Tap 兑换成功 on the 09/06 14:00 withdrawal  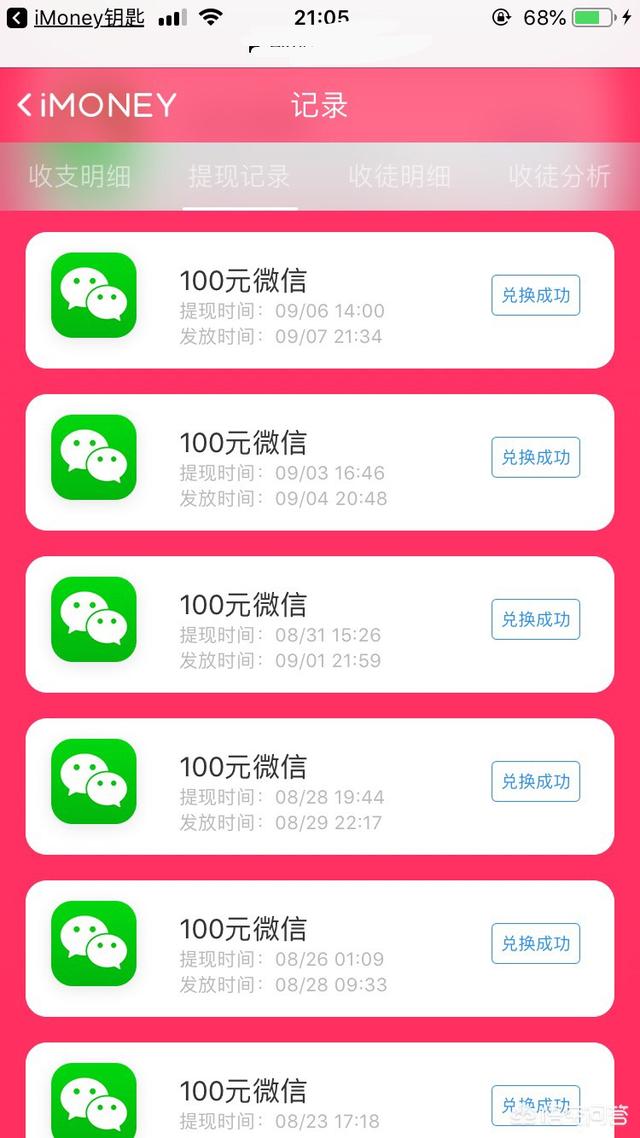click(536, 295)
